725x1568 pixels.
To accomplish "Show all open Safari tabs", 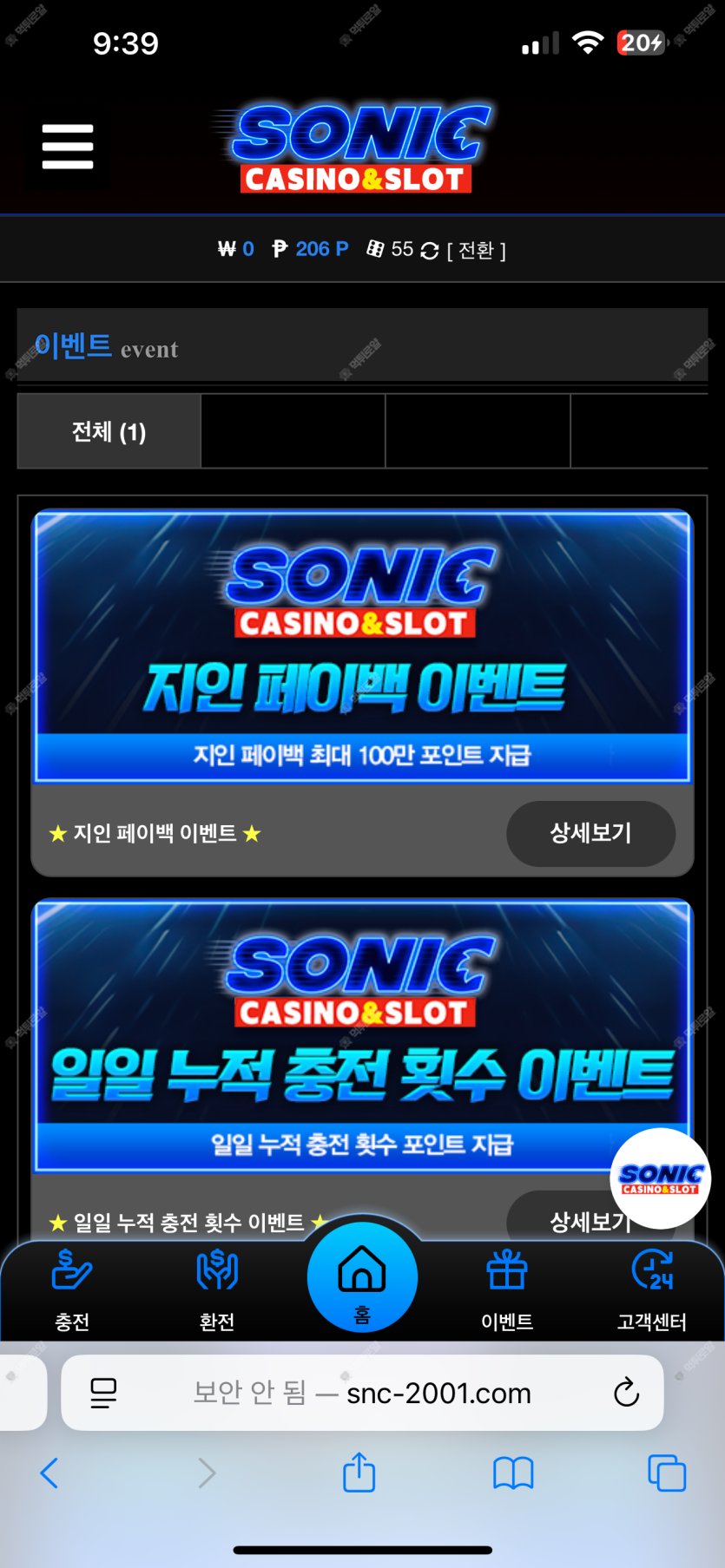I will 667,1473.
